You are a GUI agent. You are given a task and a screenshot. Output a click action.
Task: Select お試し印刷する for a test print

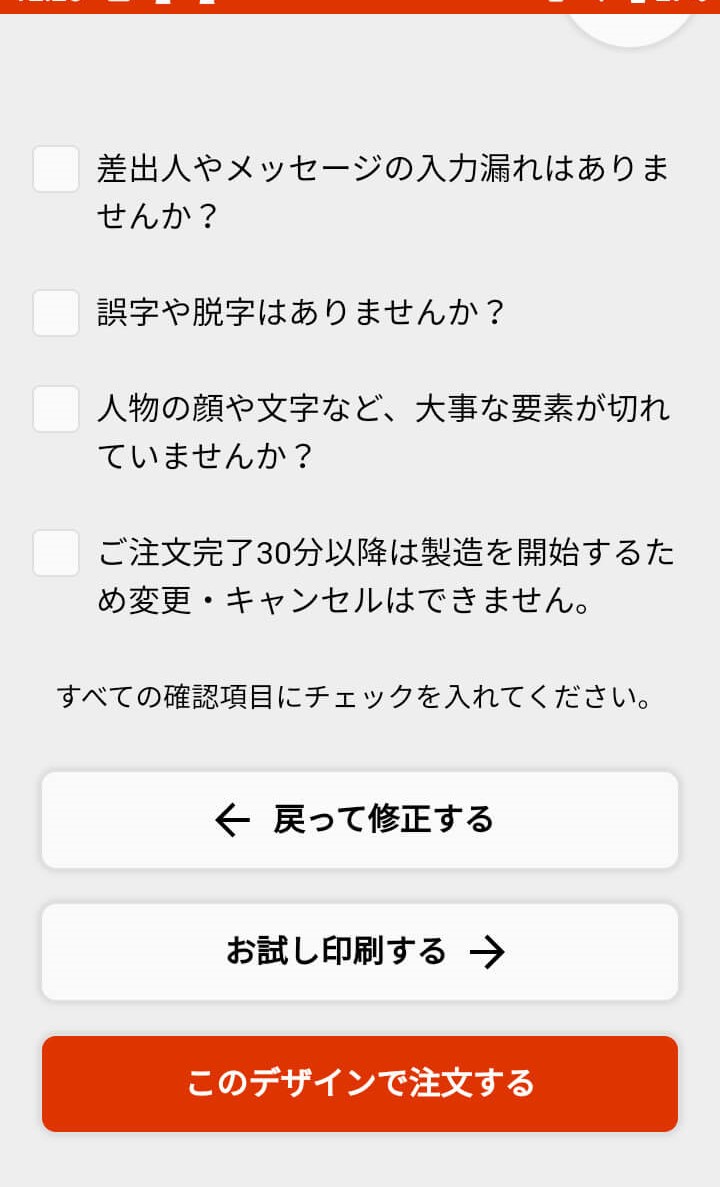[x=360, y=952]
